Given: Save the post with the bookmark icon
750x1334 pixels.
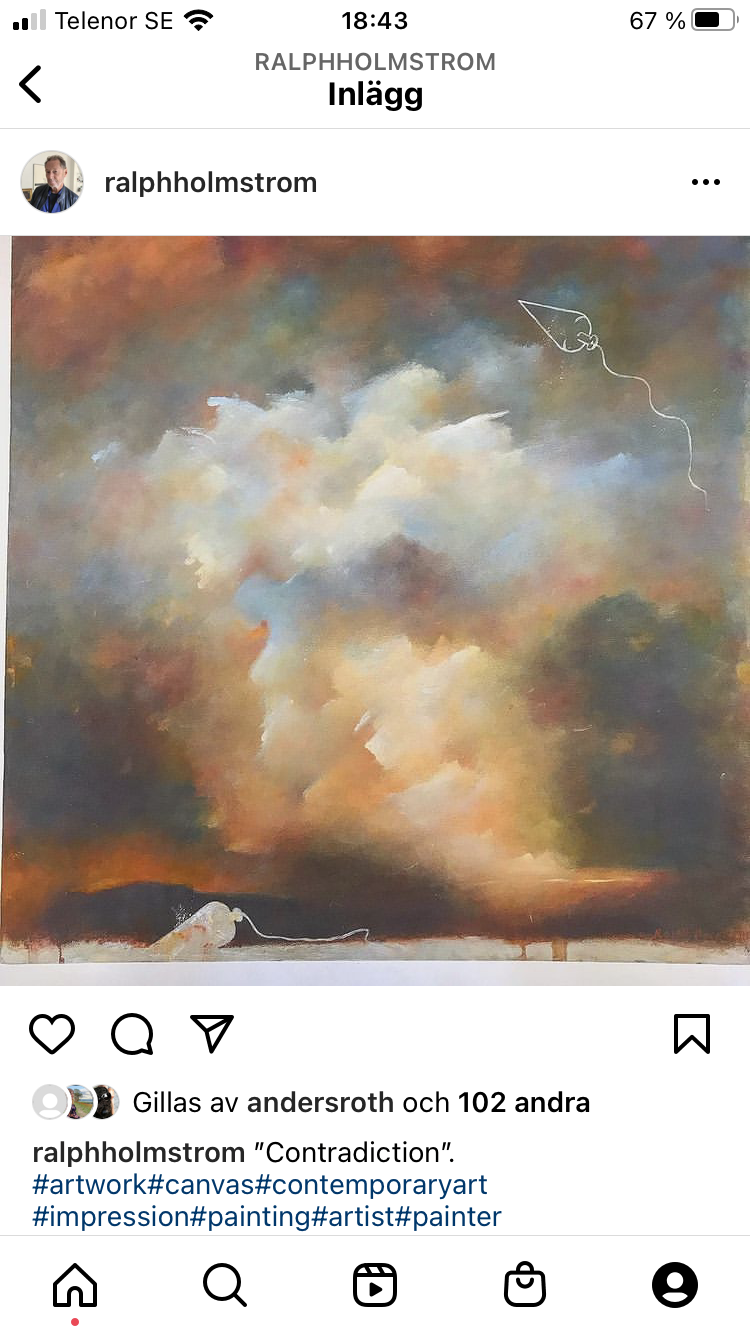Looking at the screenshot, I should [x=692, y=1034].
